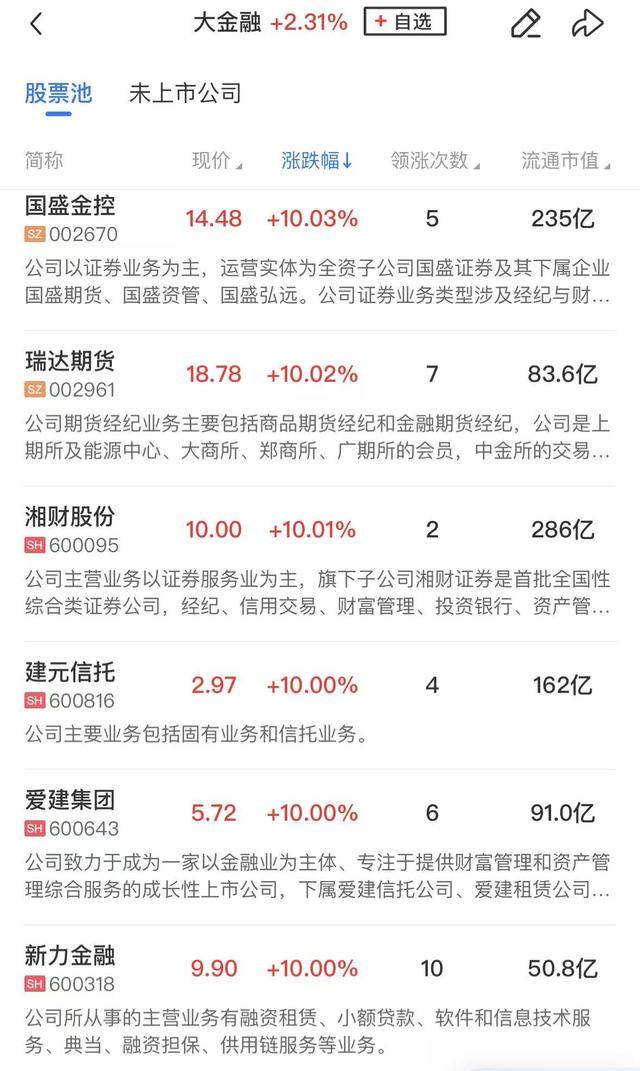Sort the list by 涨跌幅

pos(316,161)
